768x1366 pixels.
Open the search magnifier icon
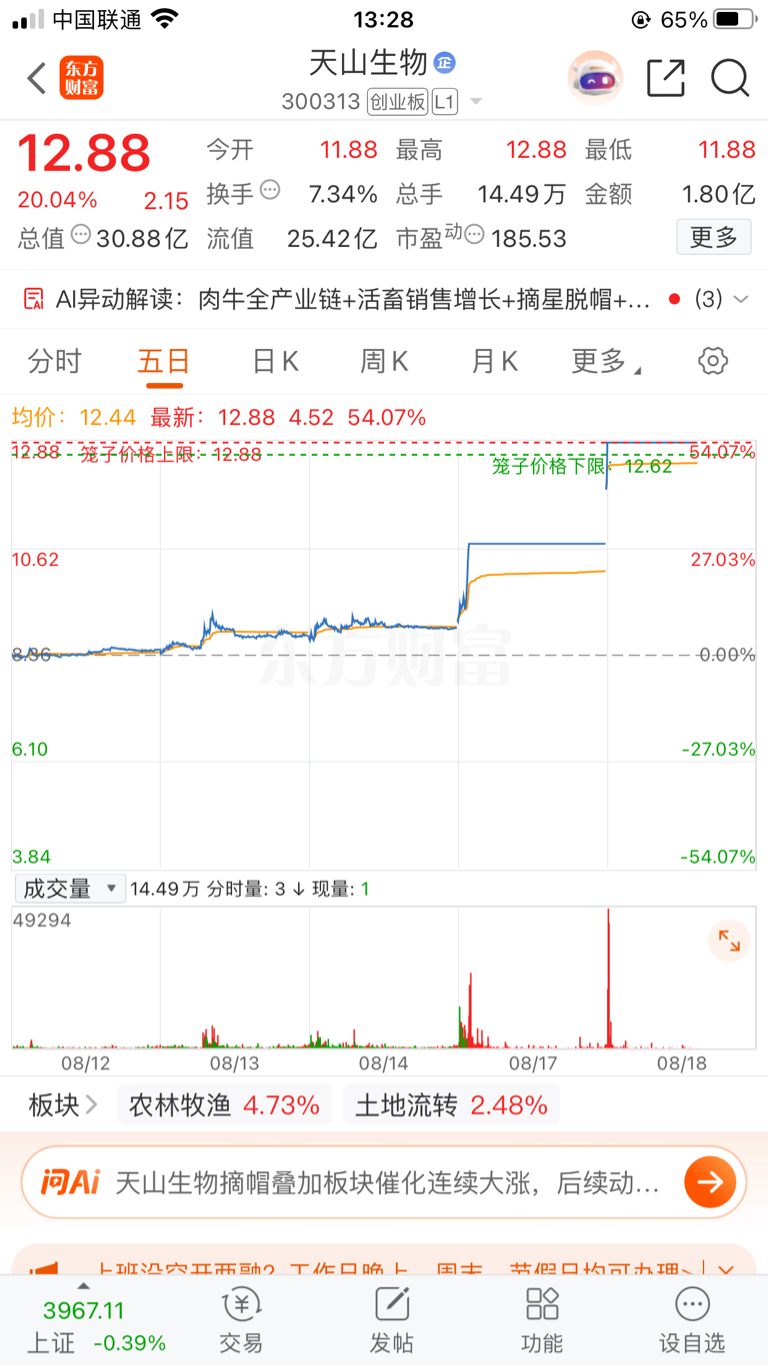click(x=730, y=78)
